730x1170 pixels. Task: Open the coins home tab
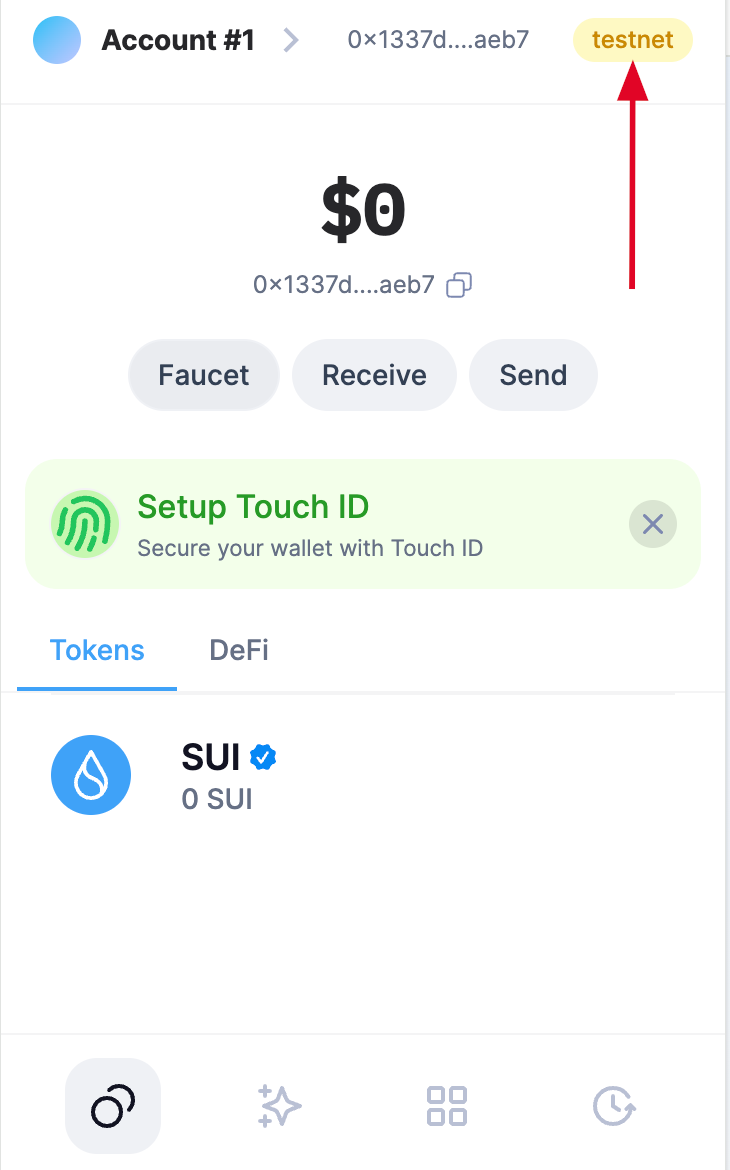(x=113, y=1106)
